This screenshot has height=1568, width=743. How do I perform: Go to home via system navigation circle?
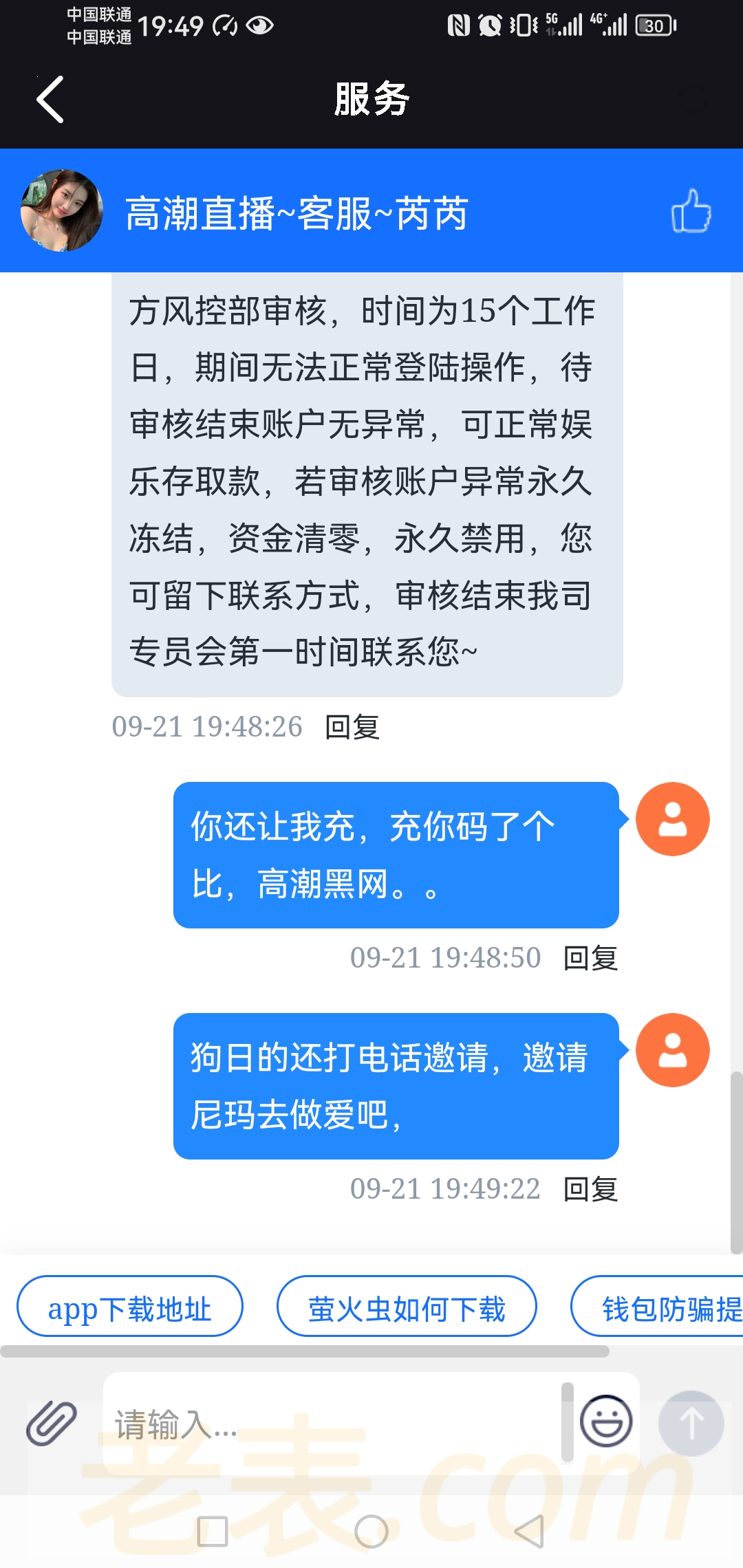click(371, 1532)
